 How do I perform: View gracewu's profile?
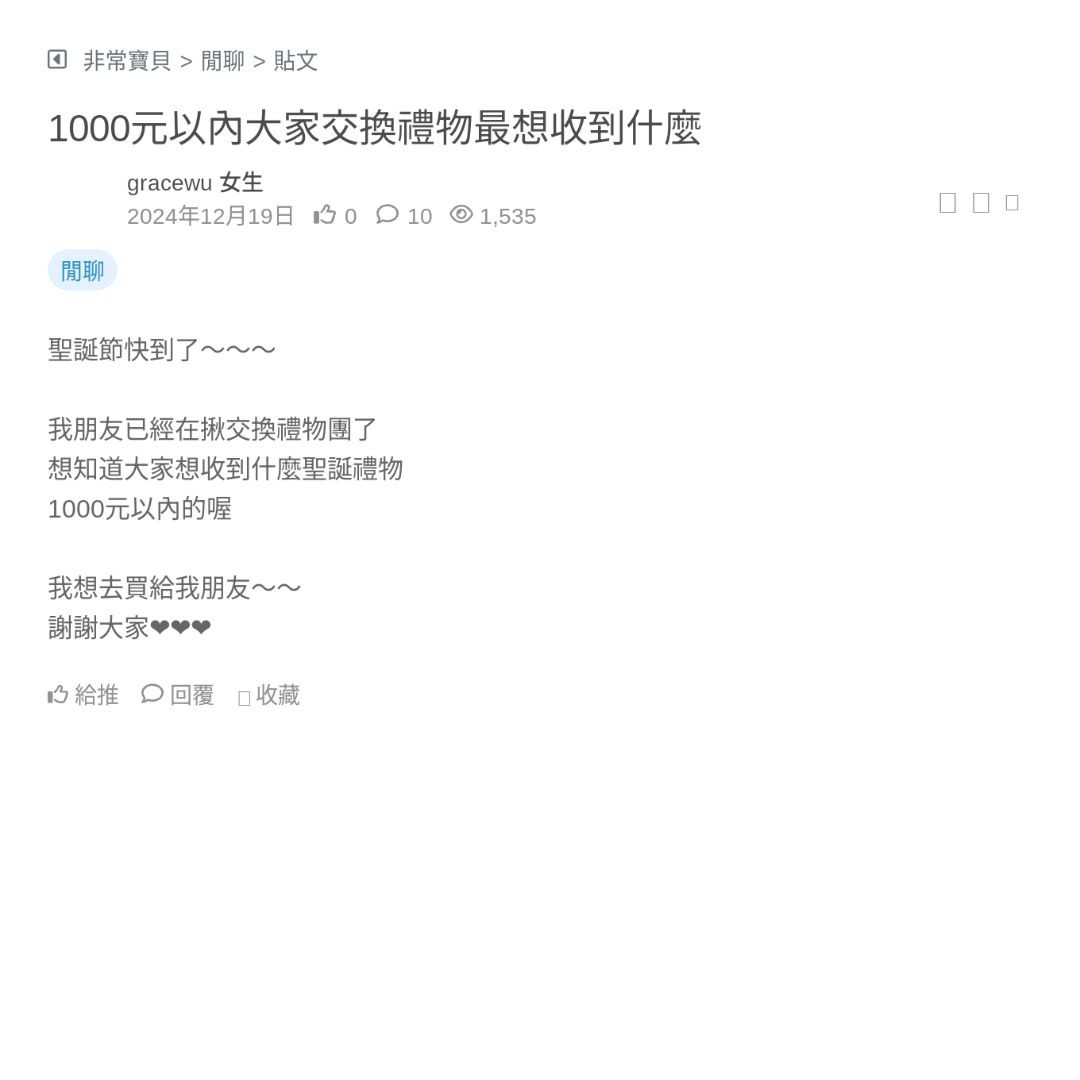tap(169, 183)
